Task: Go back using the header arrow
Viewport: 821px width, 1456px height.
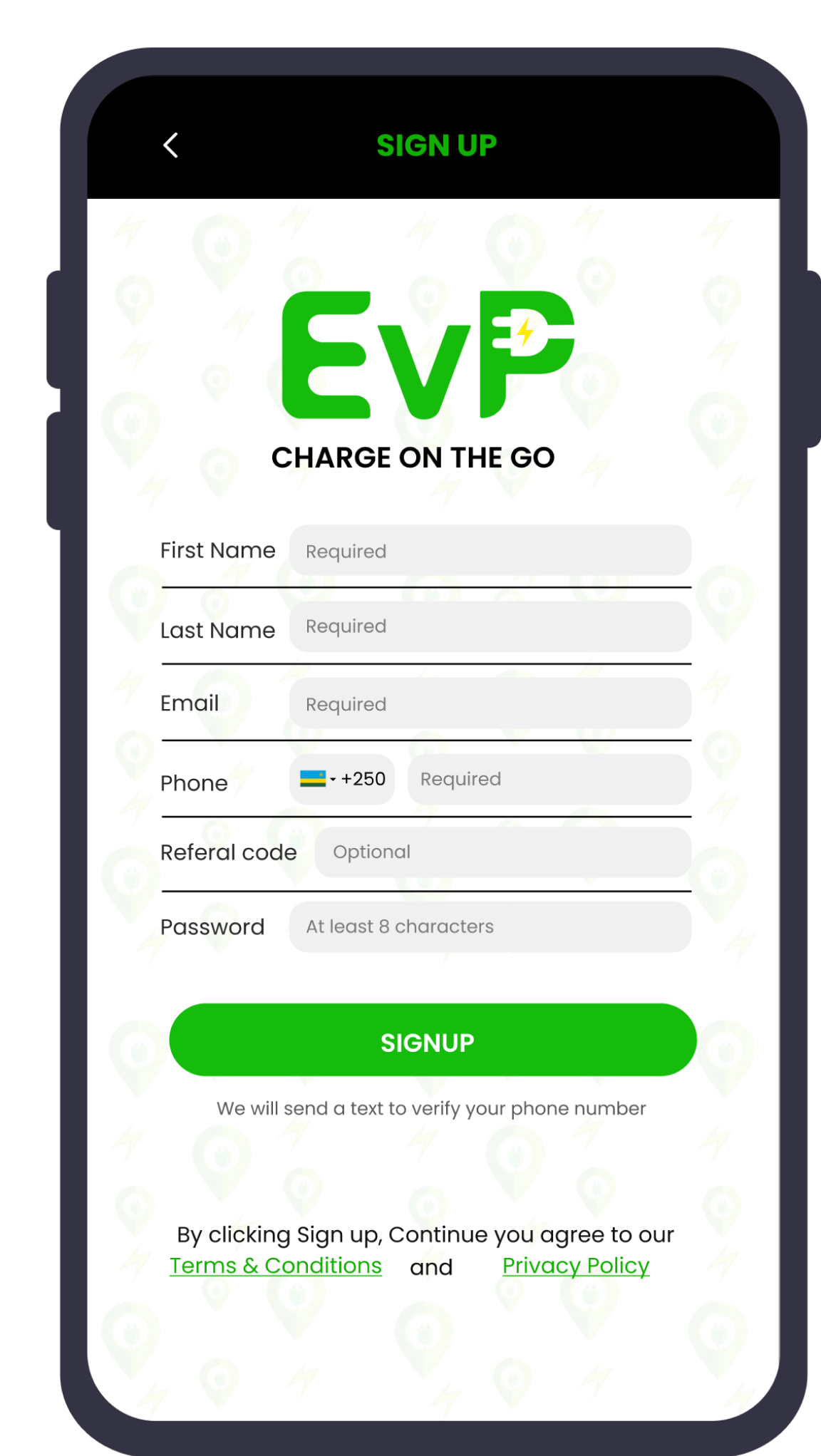Action: coord(170,145)
